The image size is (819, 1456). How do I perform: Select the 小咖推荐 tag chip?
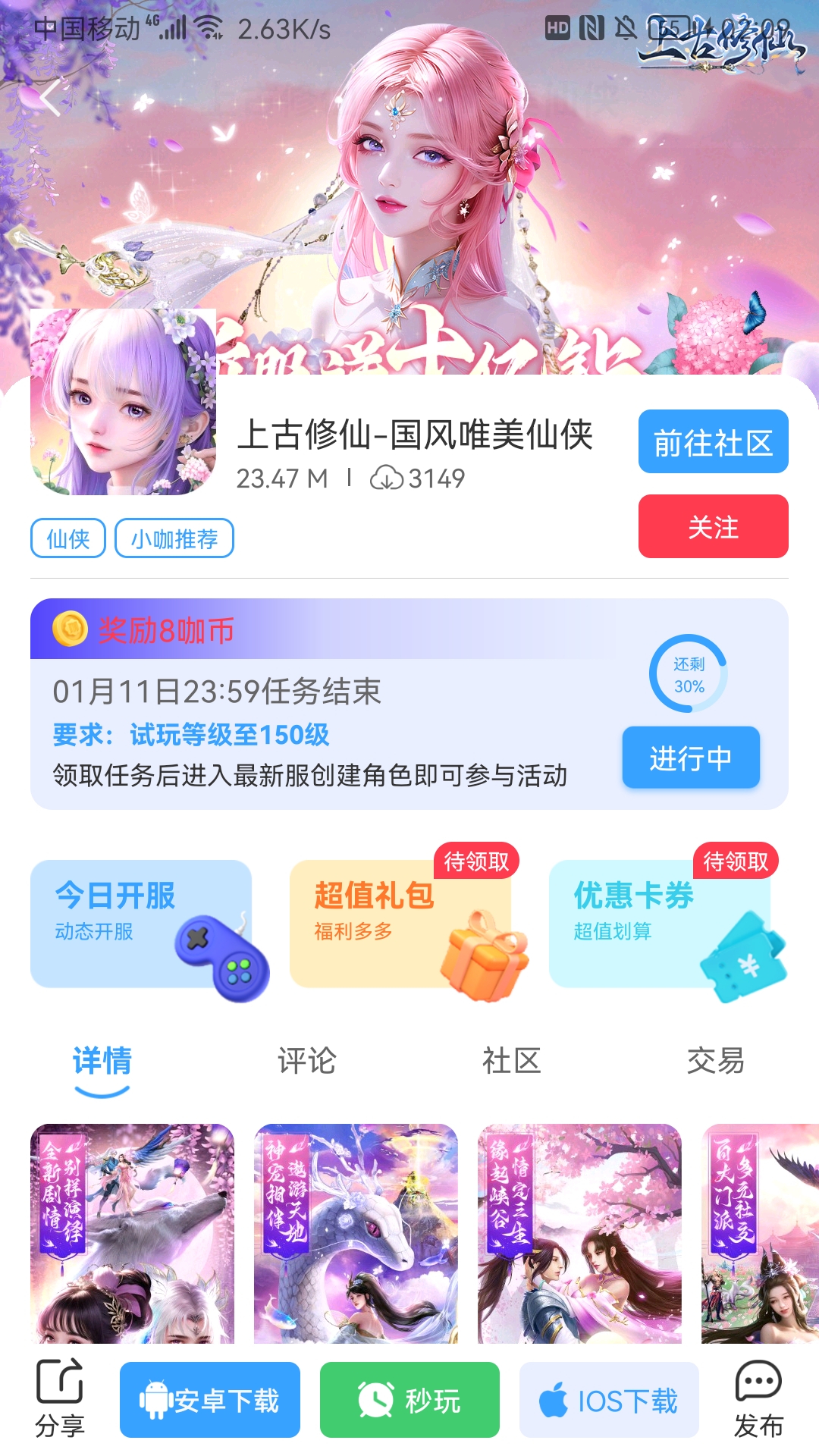[174, 538]
